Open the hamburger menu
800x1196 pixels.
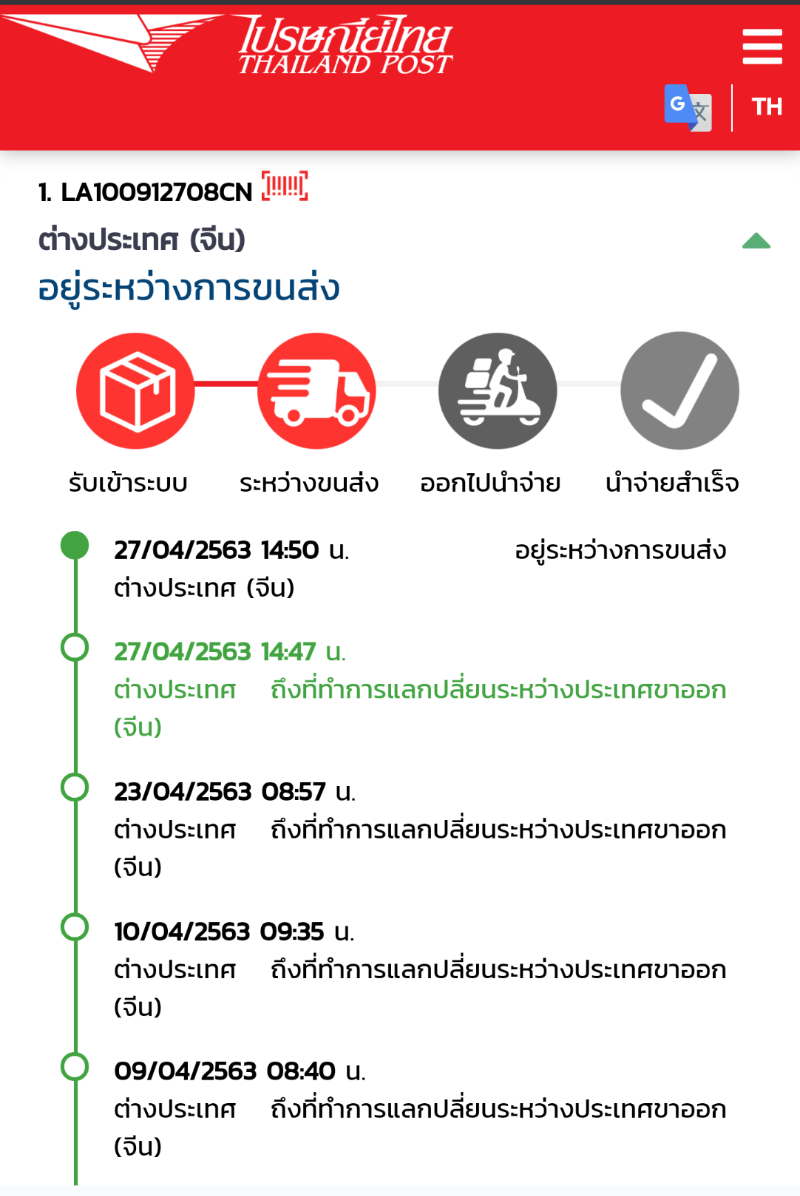tap(762, 46)
